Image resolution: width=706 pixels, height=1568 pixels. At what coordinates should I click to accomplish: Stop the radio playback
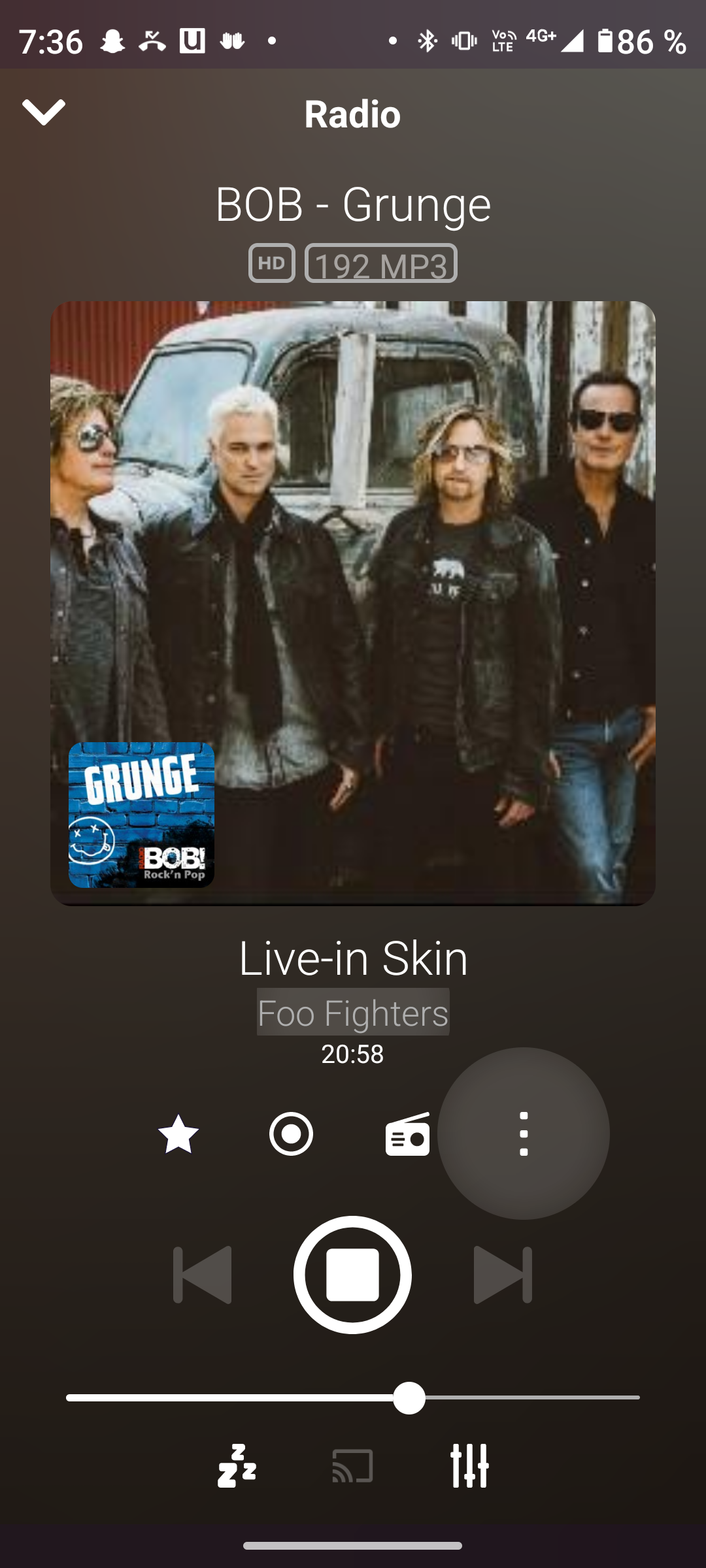pyautogui.click(x=352, y=1275)
